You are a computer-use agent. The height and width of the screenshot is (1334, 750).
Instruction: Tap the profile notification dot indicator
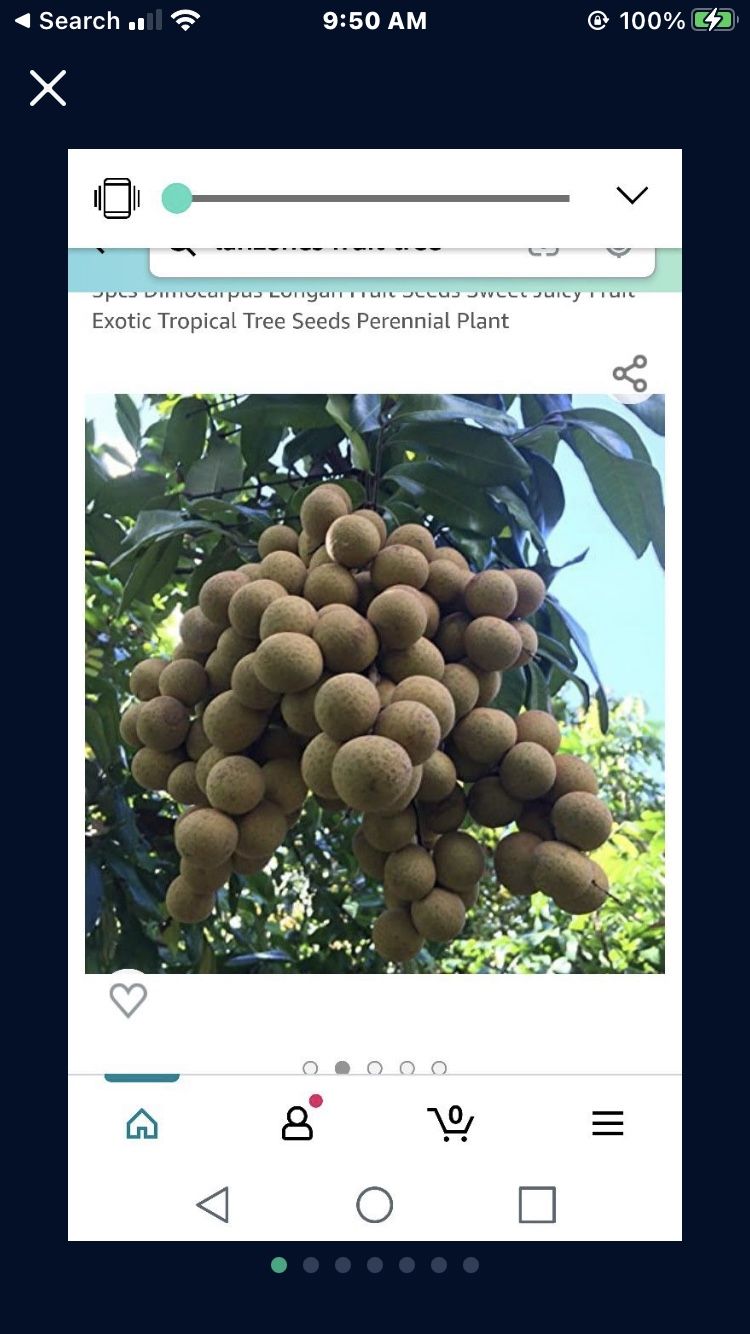(x=316, y=1100)
